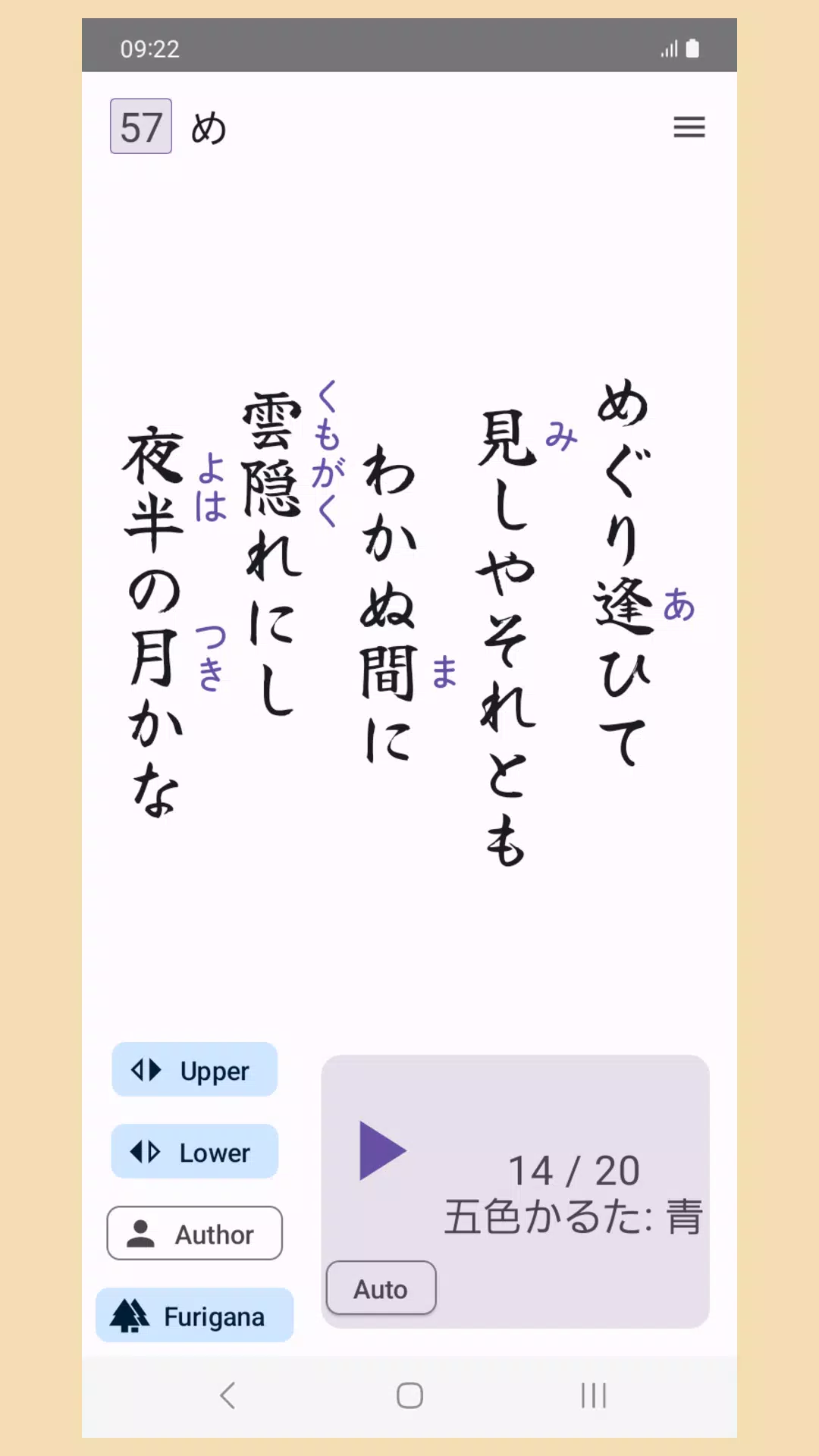Toggle Furigana readings

tap(195, 1316)
